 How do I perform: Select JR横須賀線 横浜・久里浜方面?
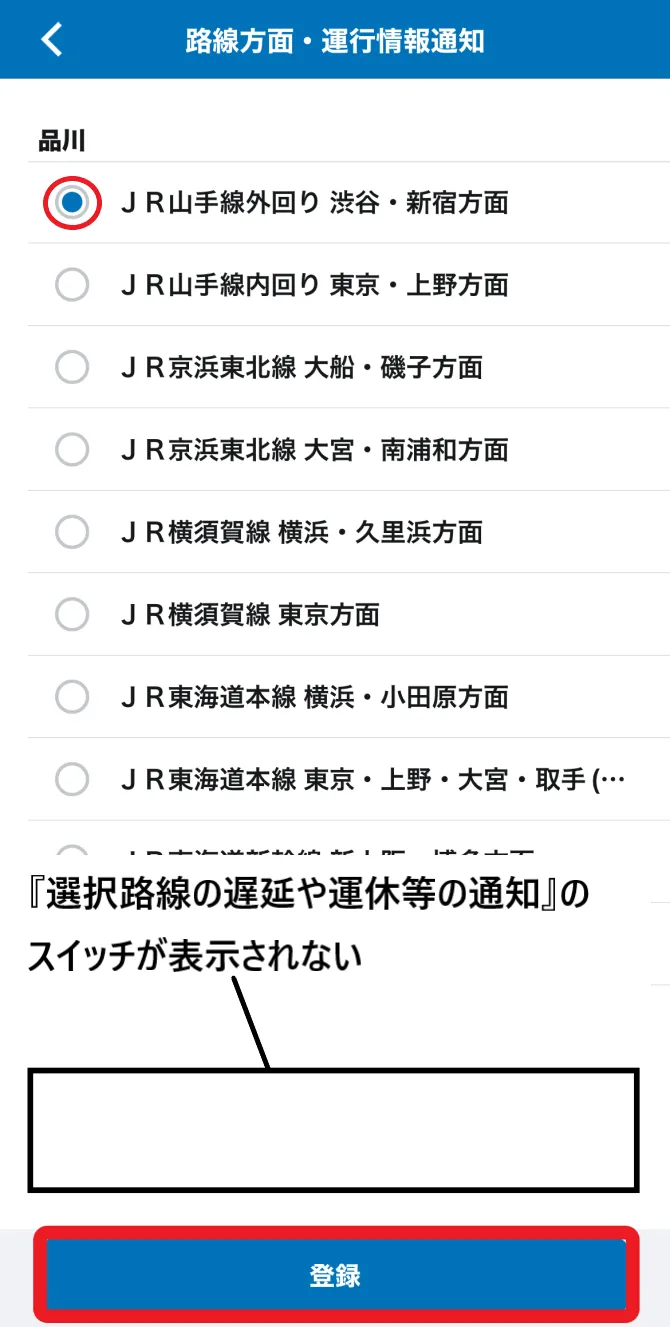pos(348,532)
